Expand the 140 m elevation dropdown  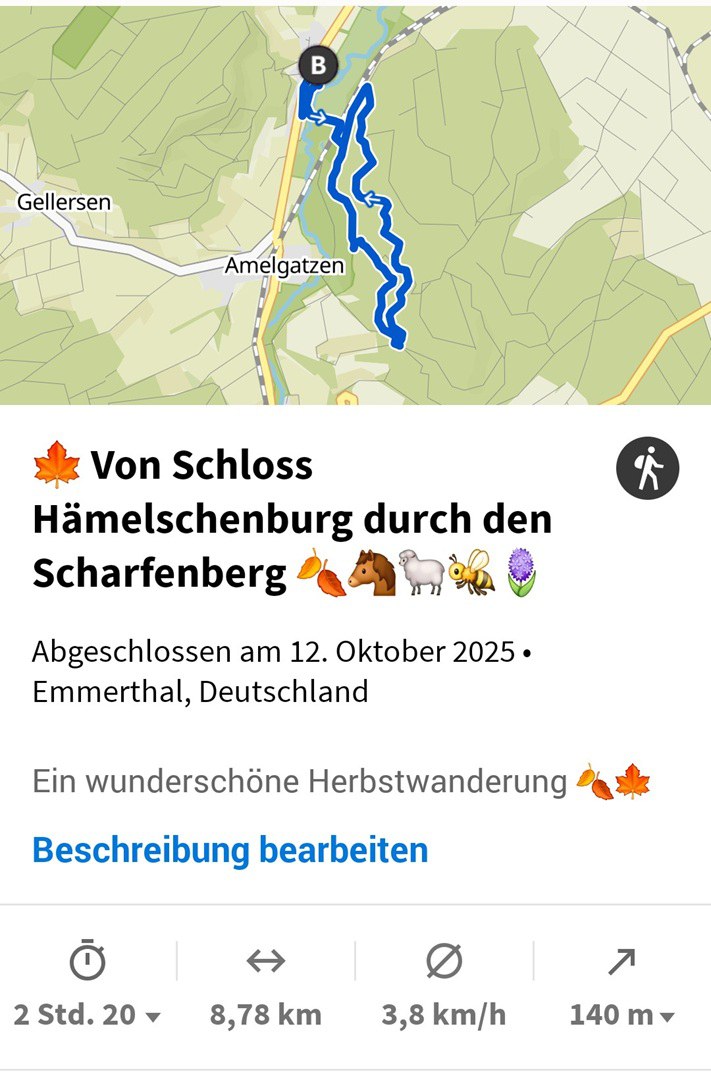(622, 1015)
